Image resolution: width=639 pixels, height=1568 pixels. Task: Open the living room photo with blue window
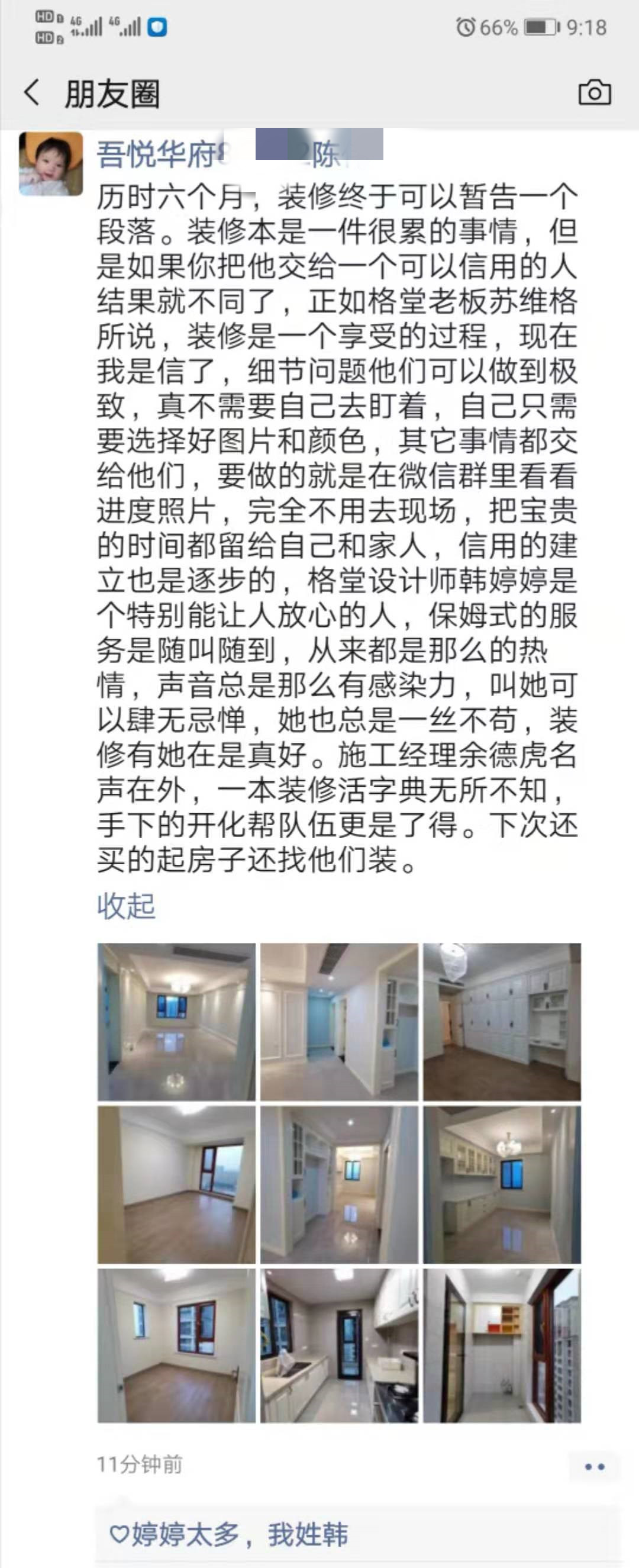click(176, 1022)
